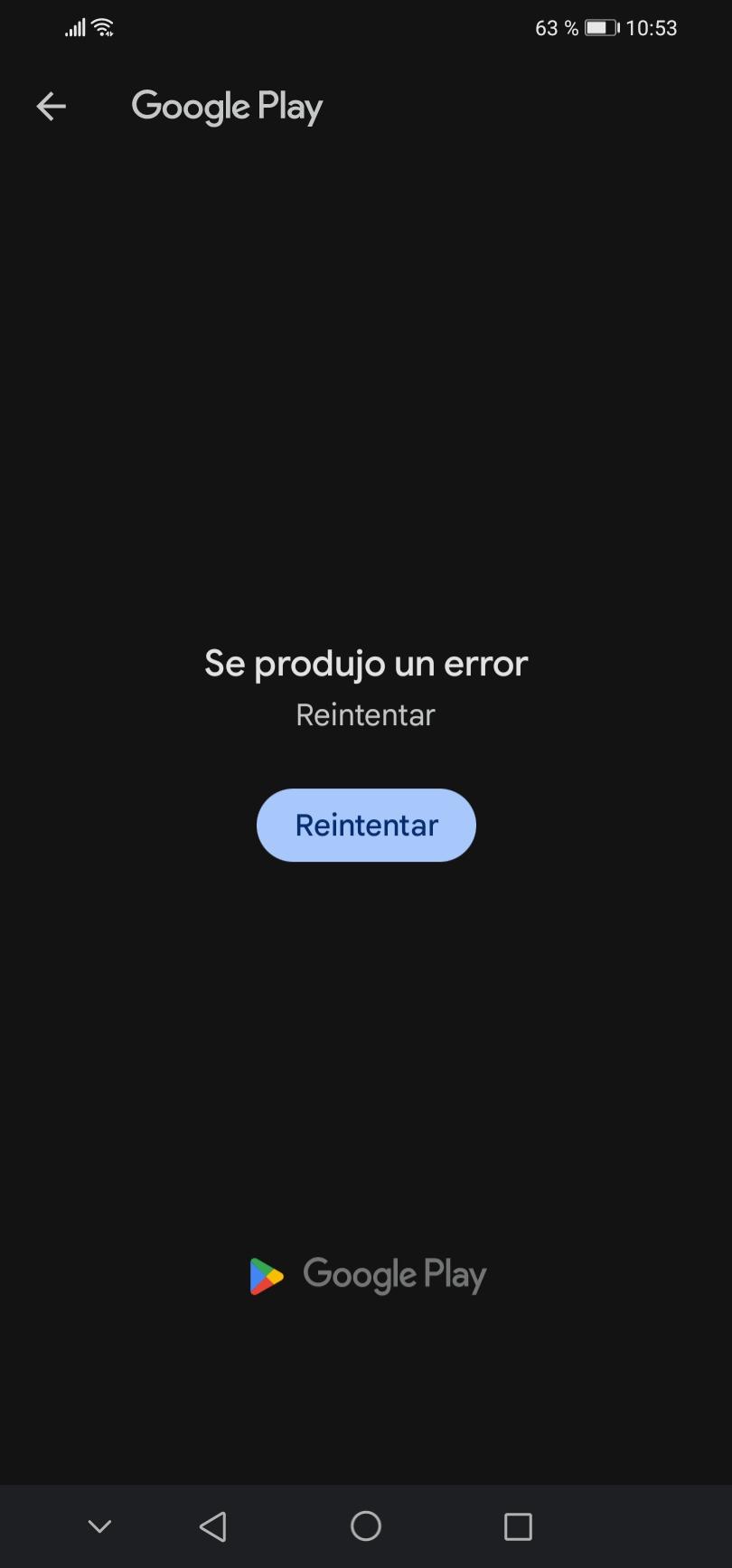The width and height of the screenshot is (732, 1568).
Task: Go to the home screen via circle button
Action: pos(366,1526)
